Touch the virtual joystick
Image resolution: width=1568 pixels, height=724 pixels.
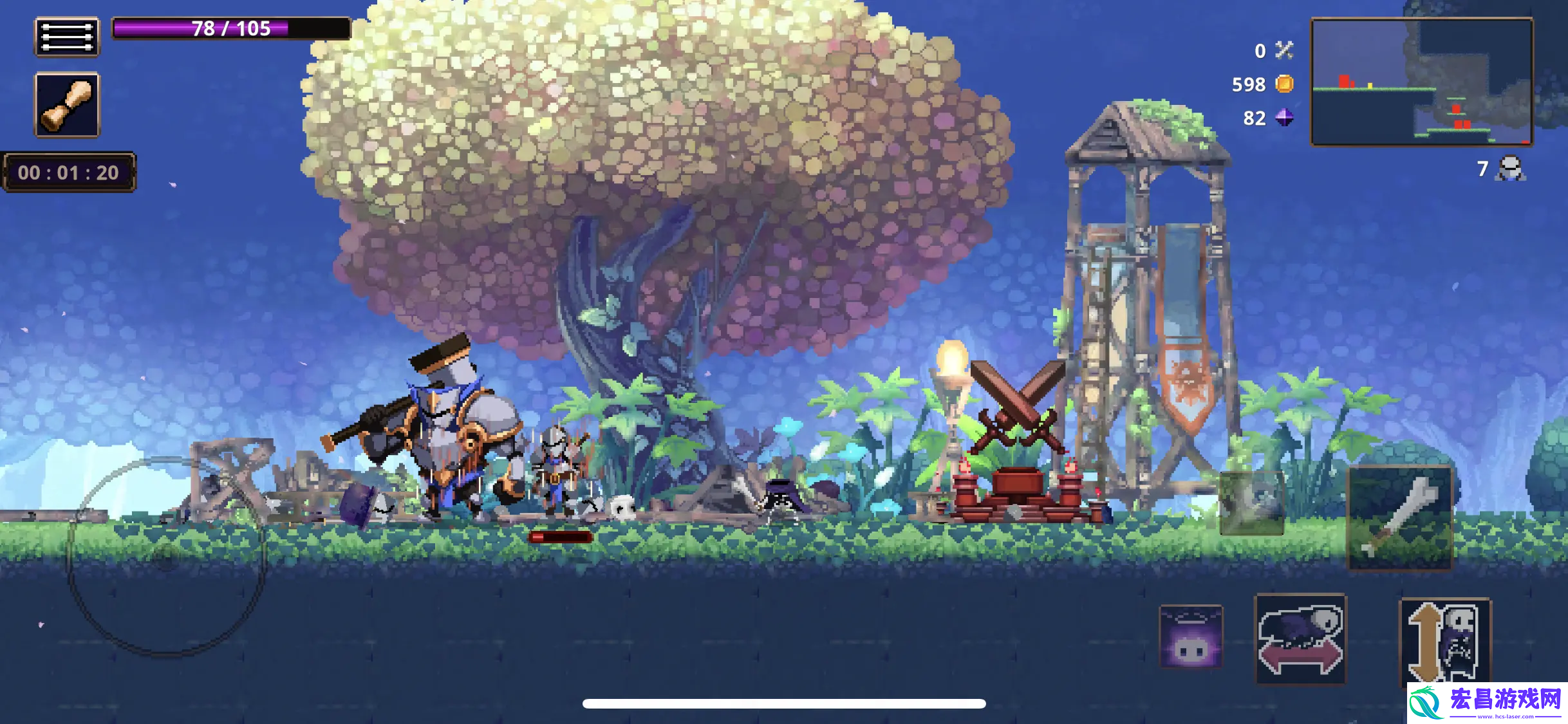[x=166, y=557]
